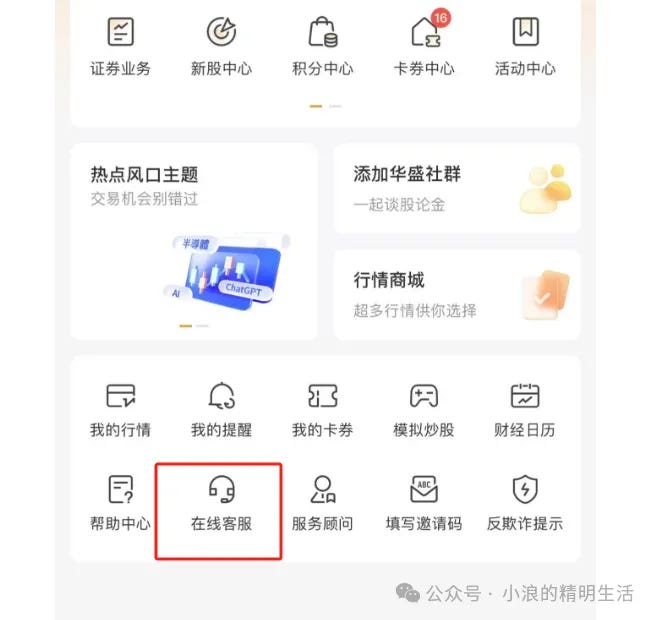
Task: Select 填写邀请码
Action: [x=424, y=503]
